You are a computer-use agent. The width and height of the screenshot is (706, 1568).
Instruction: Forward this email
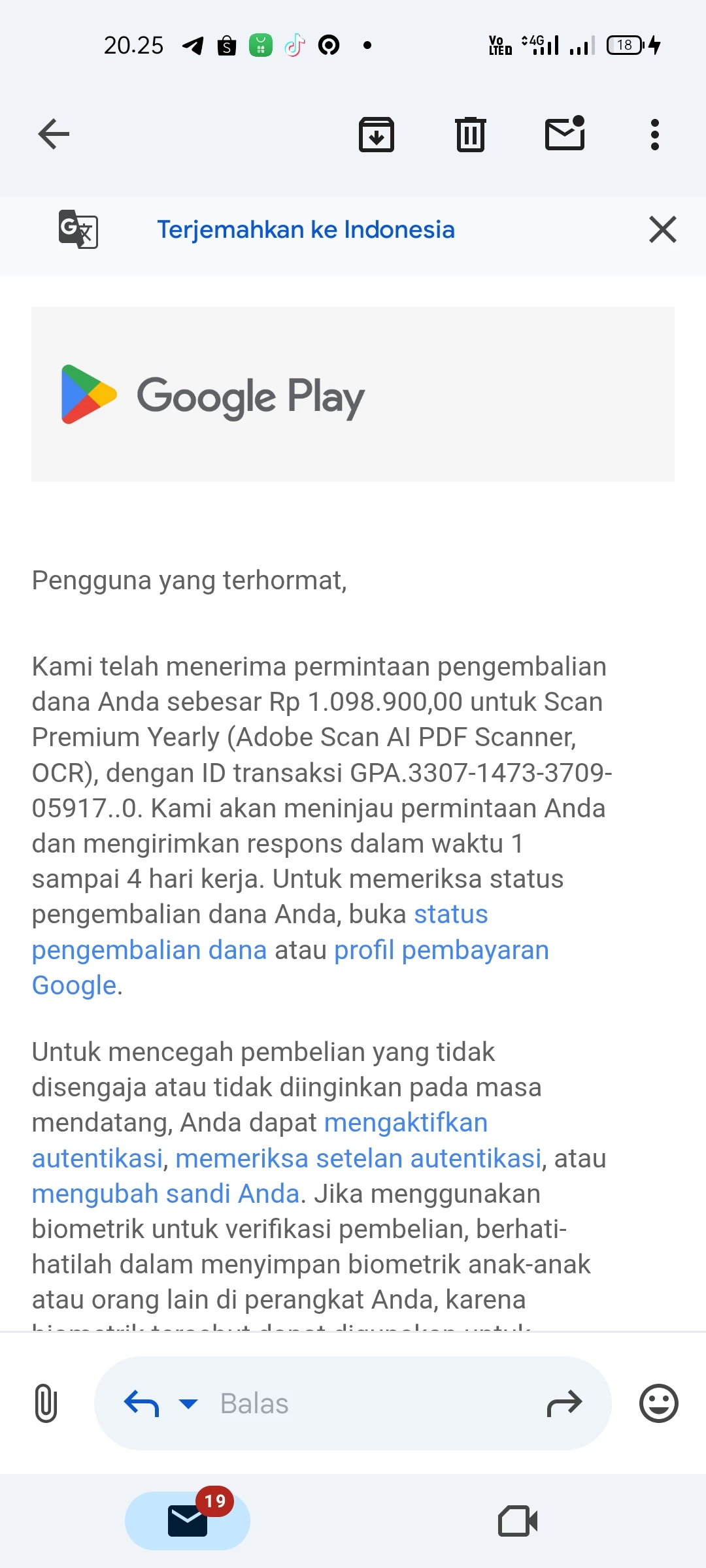[564, 1403]
